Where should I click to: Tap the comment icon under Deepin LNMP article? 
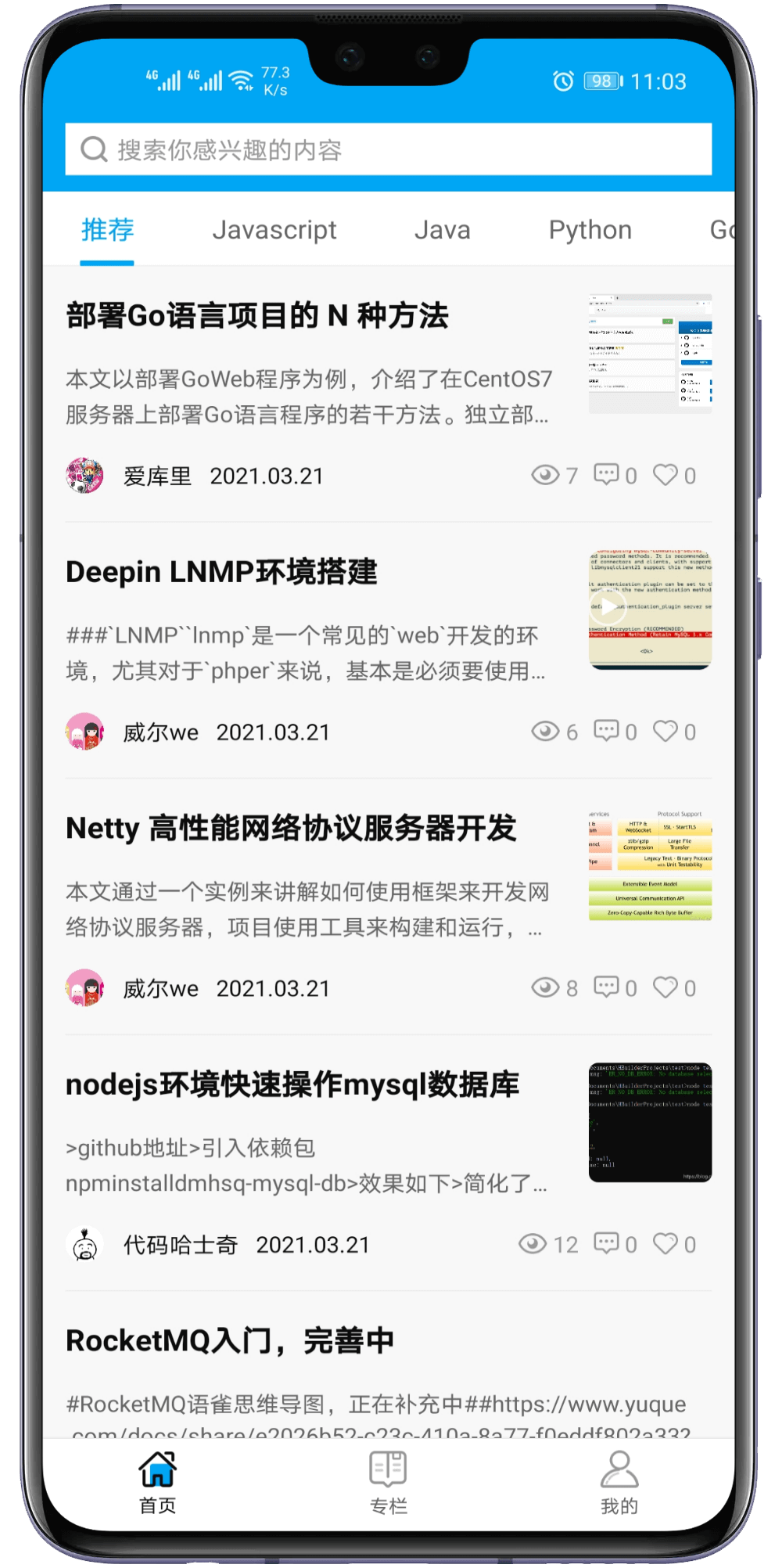(x=607, y=731)
